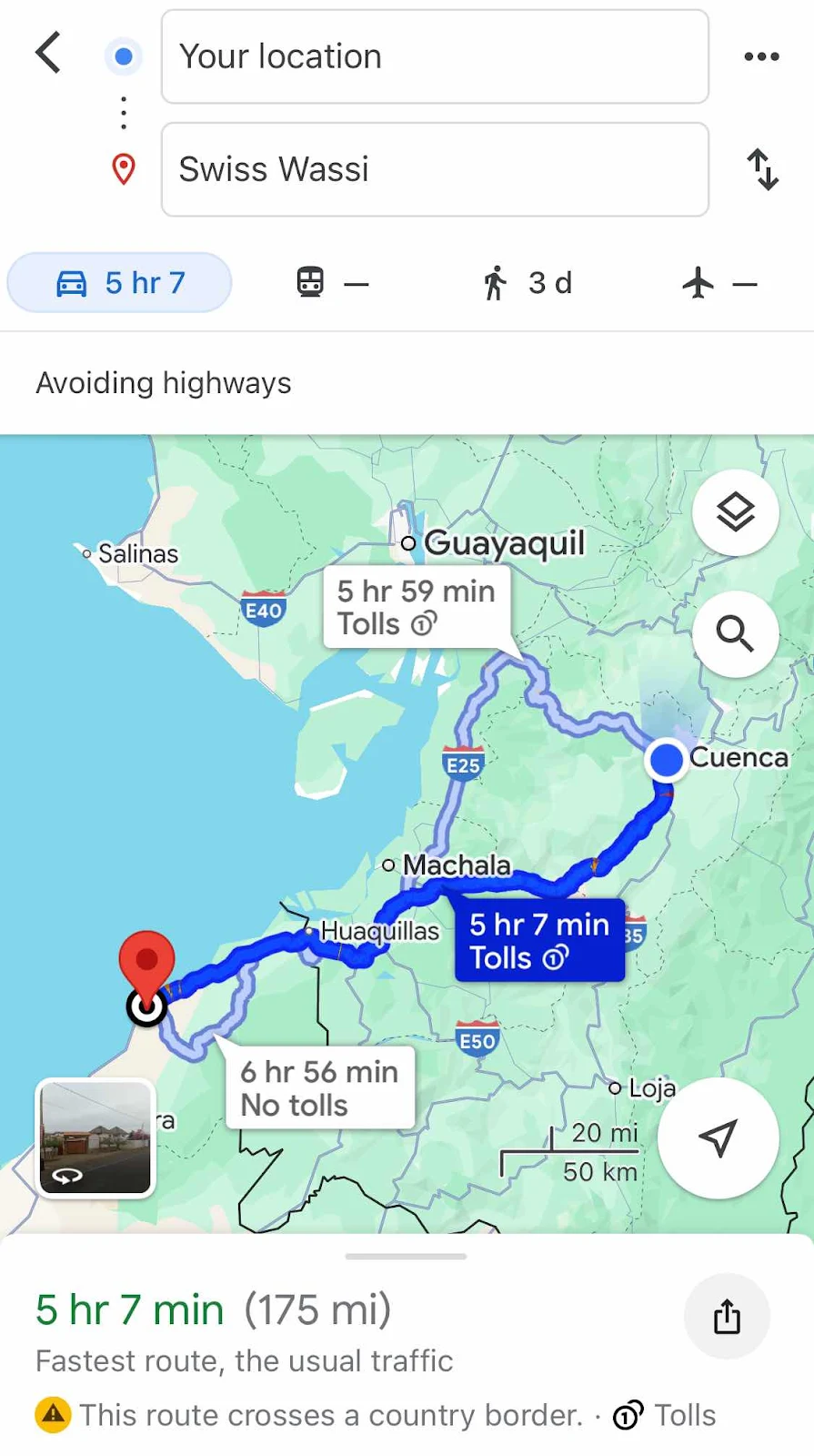Share these directions
Viewport: 814px width, 1456px height.
coord(727,1317)
